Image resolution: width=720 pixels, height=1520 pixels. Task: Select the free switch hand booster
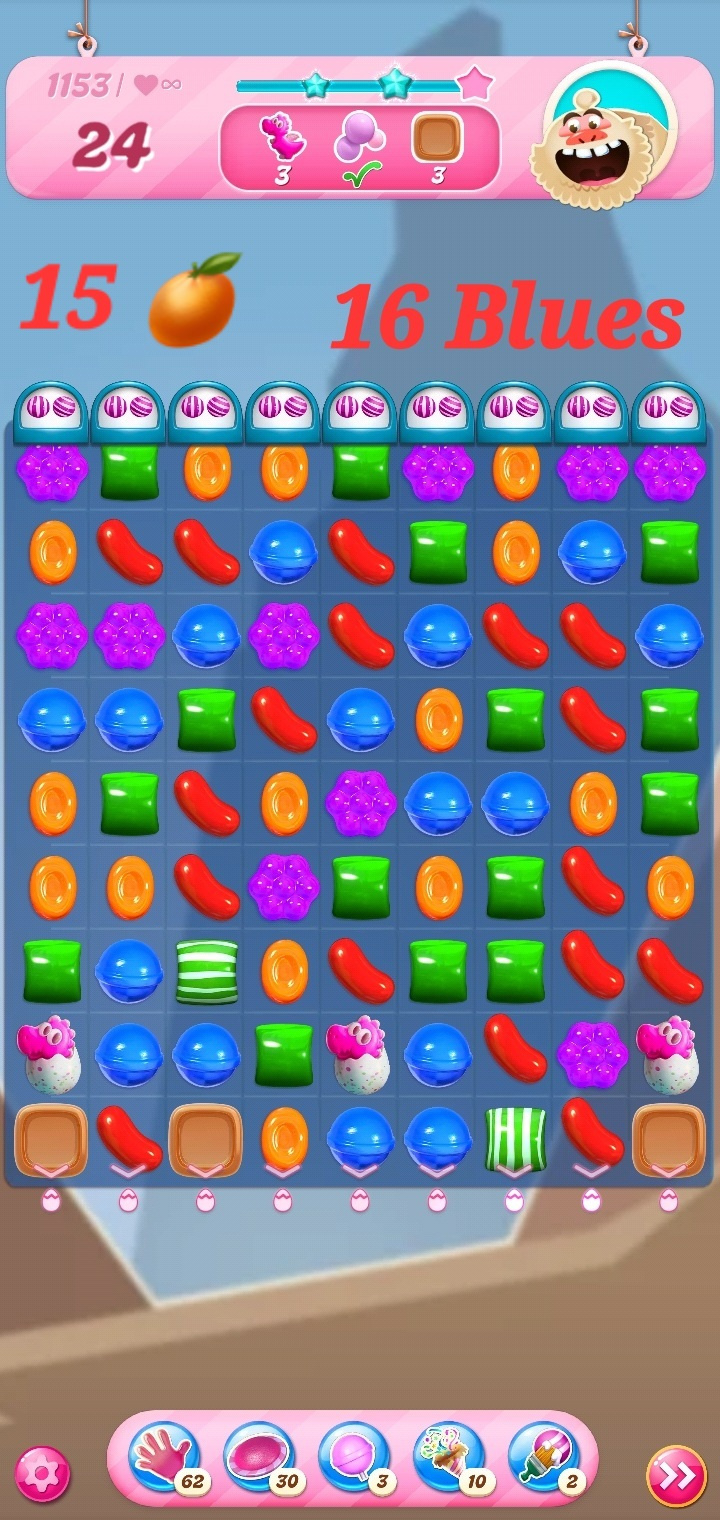click(x=164, y=1458)
